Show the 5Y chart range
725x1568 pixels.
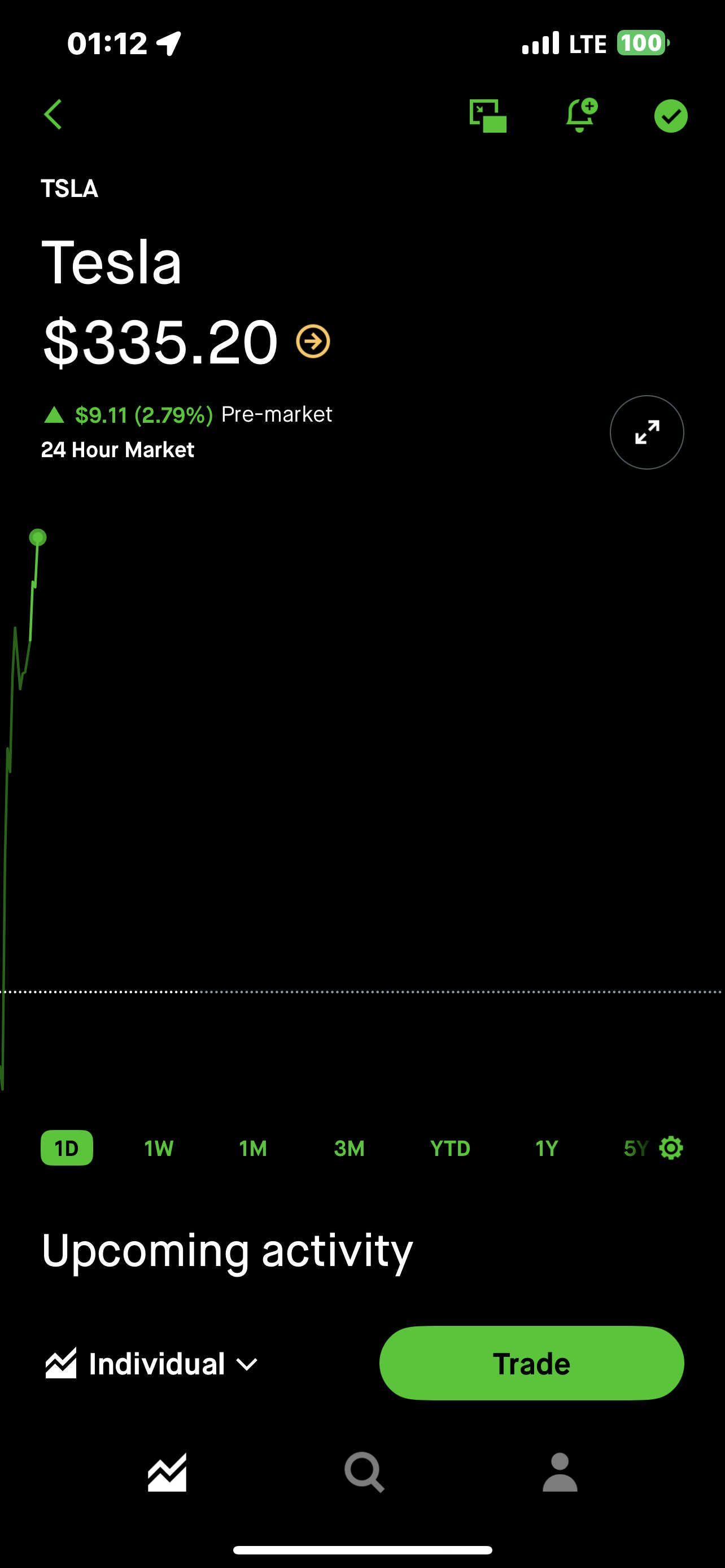[x=636, y=1149]
